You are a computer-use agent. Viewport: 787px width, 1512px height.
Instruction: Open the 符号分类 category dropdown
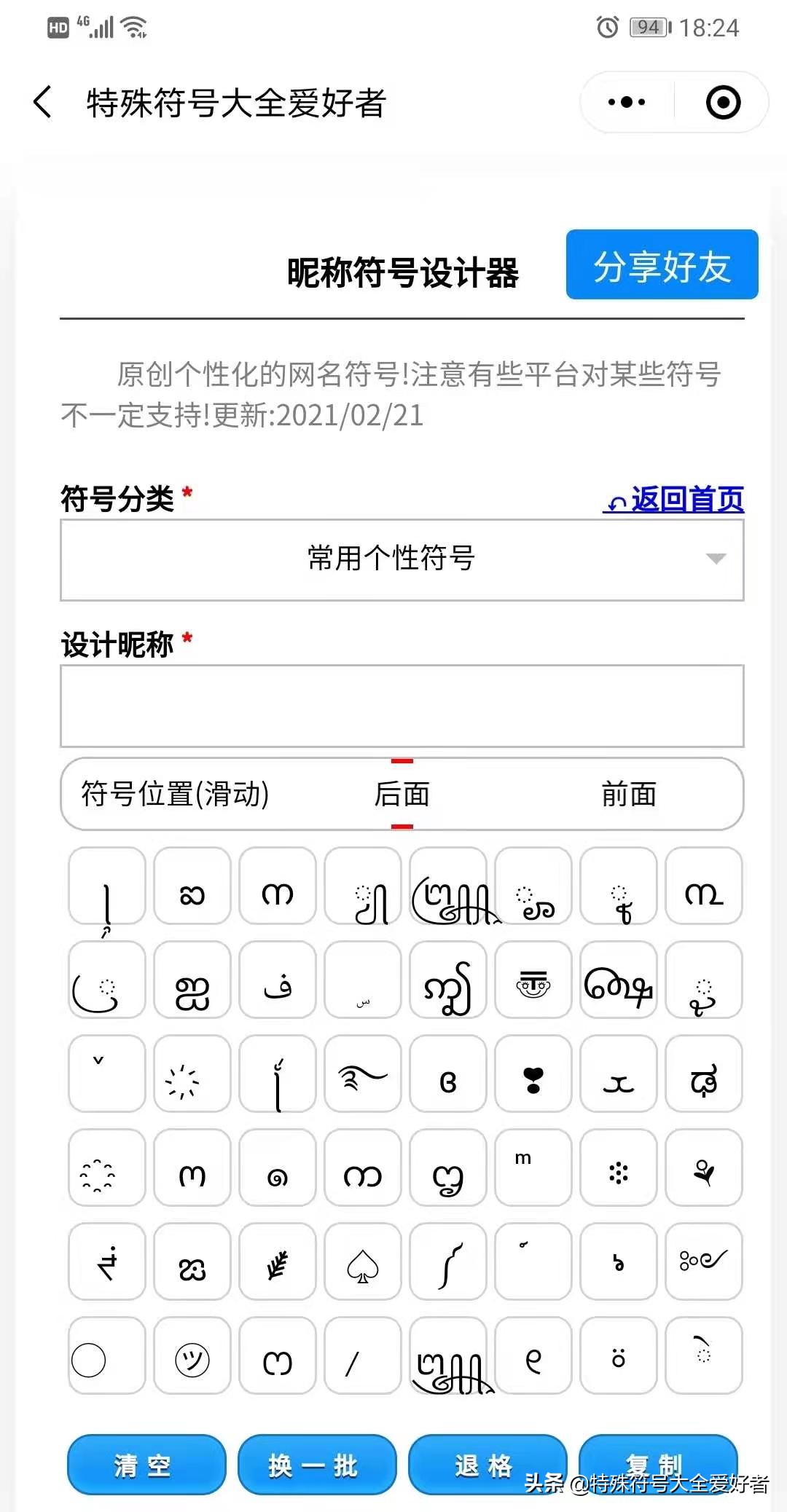pos(402,561)
